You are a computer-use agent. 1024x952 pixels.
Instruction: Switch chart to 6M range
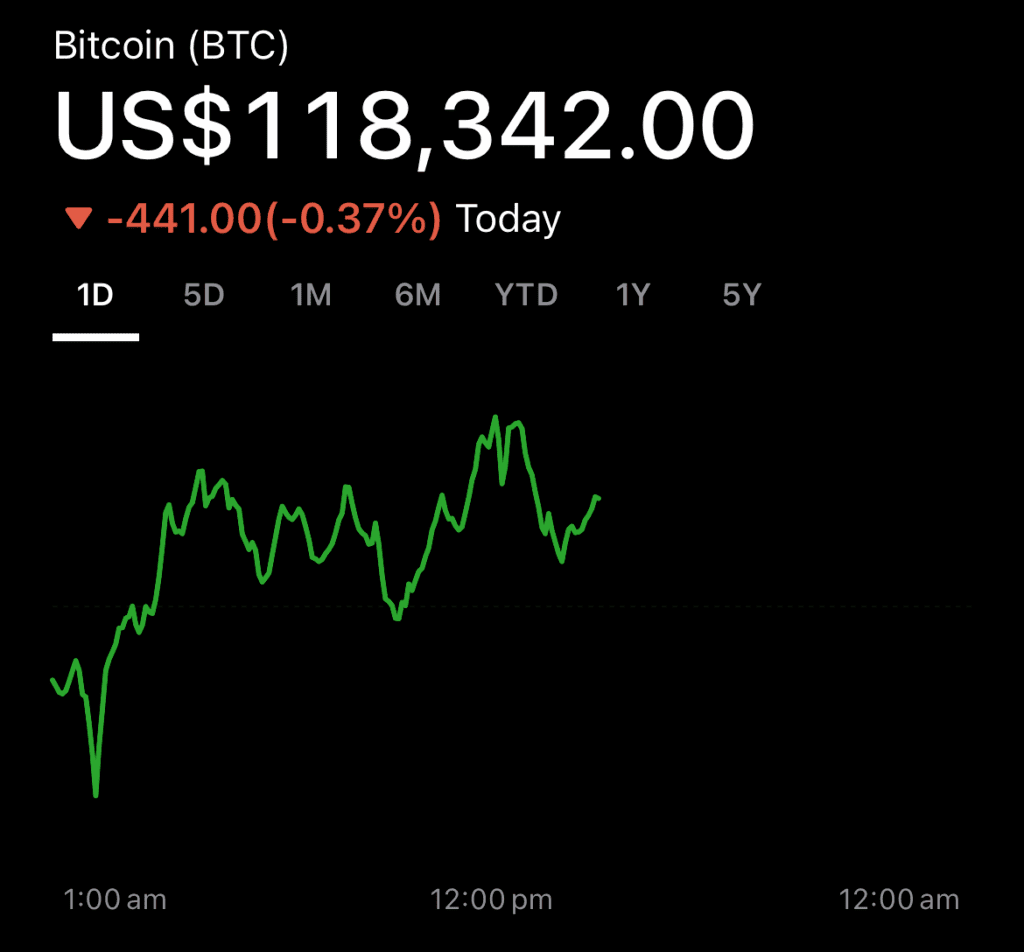pos(417,295)
